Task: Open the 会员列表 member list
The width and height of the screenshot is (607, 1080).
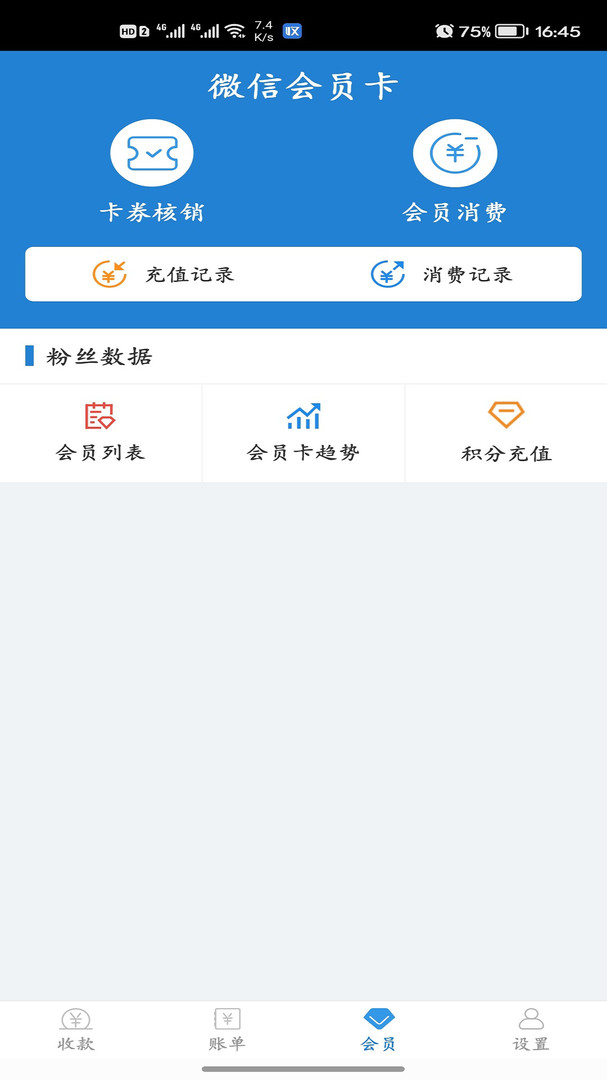Action: click(101, 432)
